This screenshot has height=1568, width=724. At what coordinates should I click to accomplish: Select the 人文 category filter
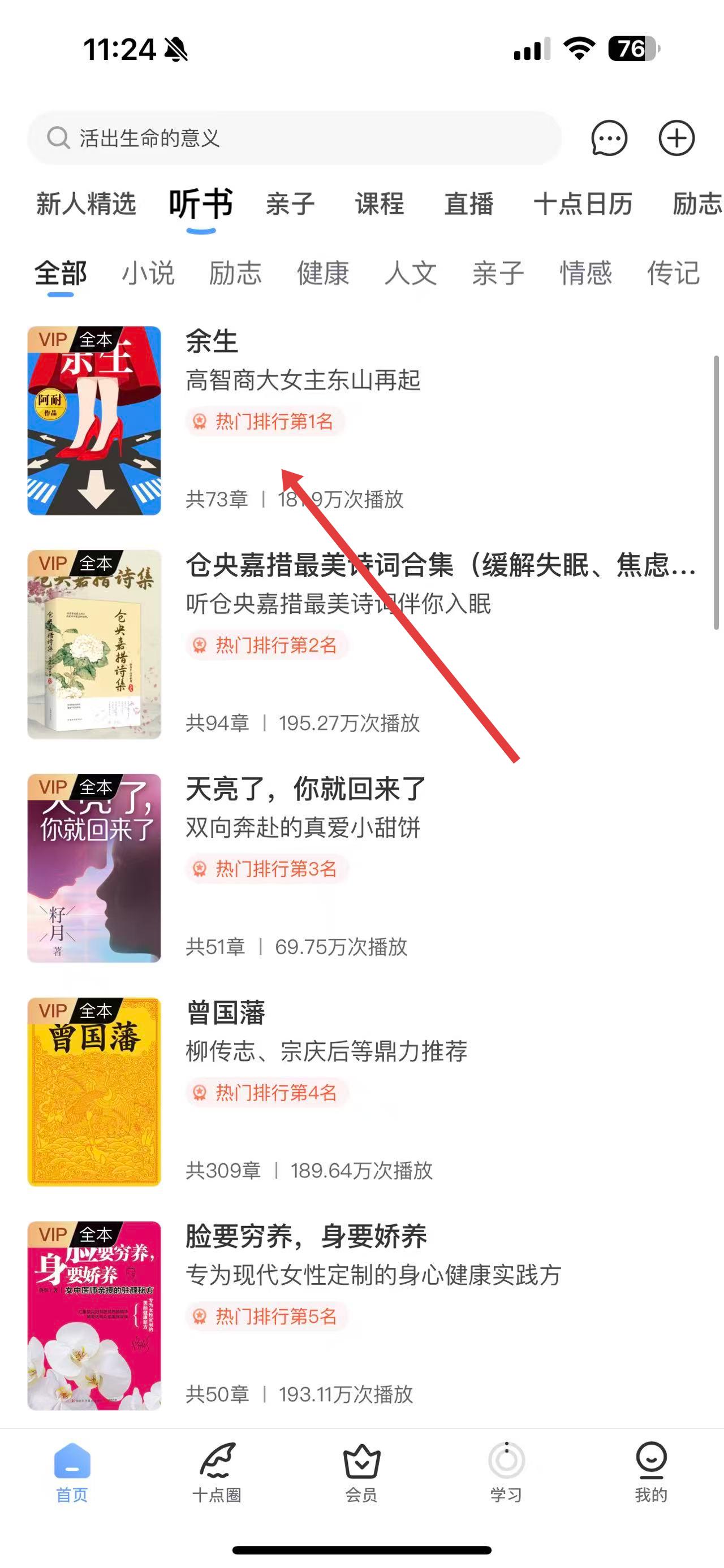point(411,272)
